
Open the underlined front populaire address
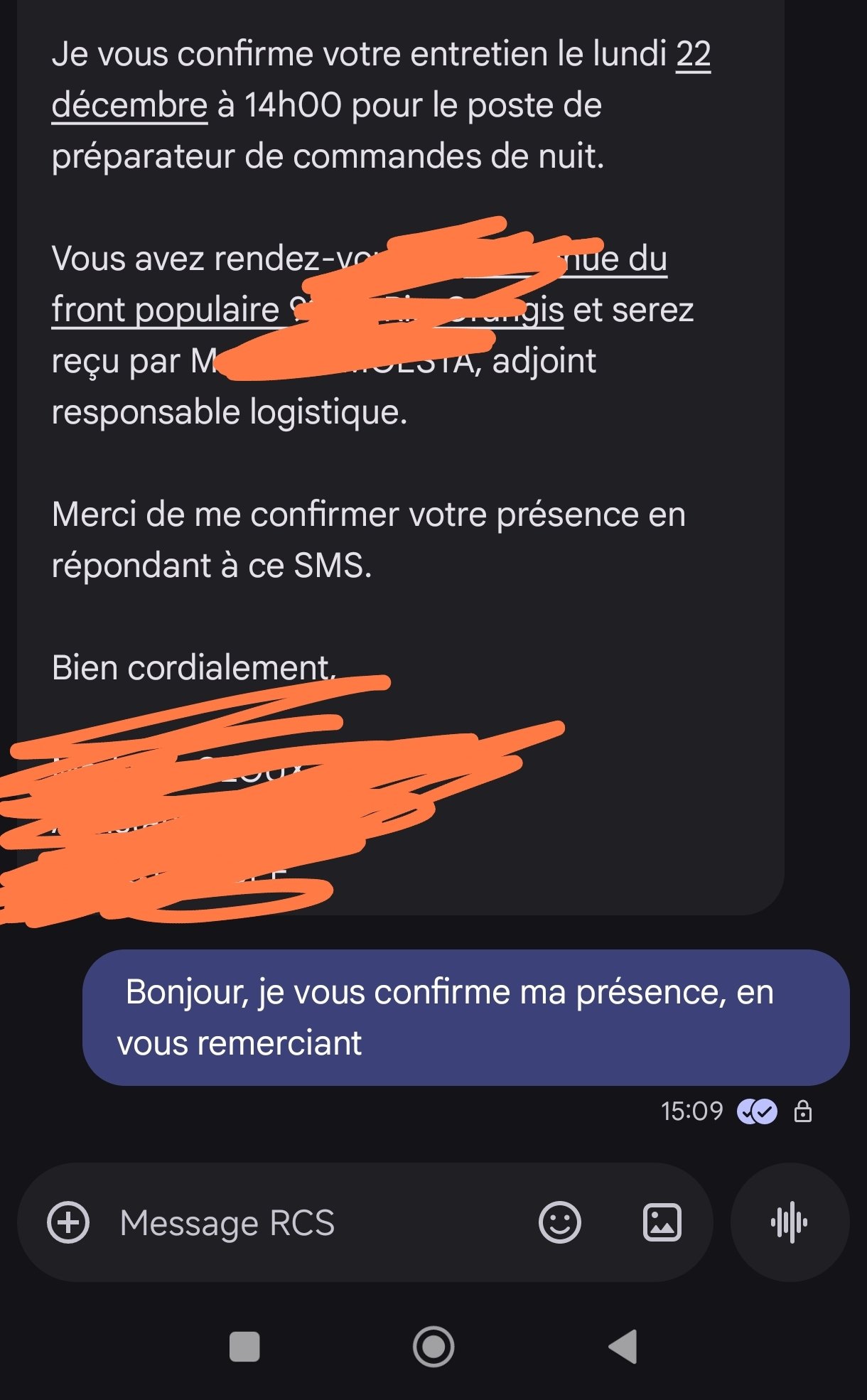tap(165, 310)
